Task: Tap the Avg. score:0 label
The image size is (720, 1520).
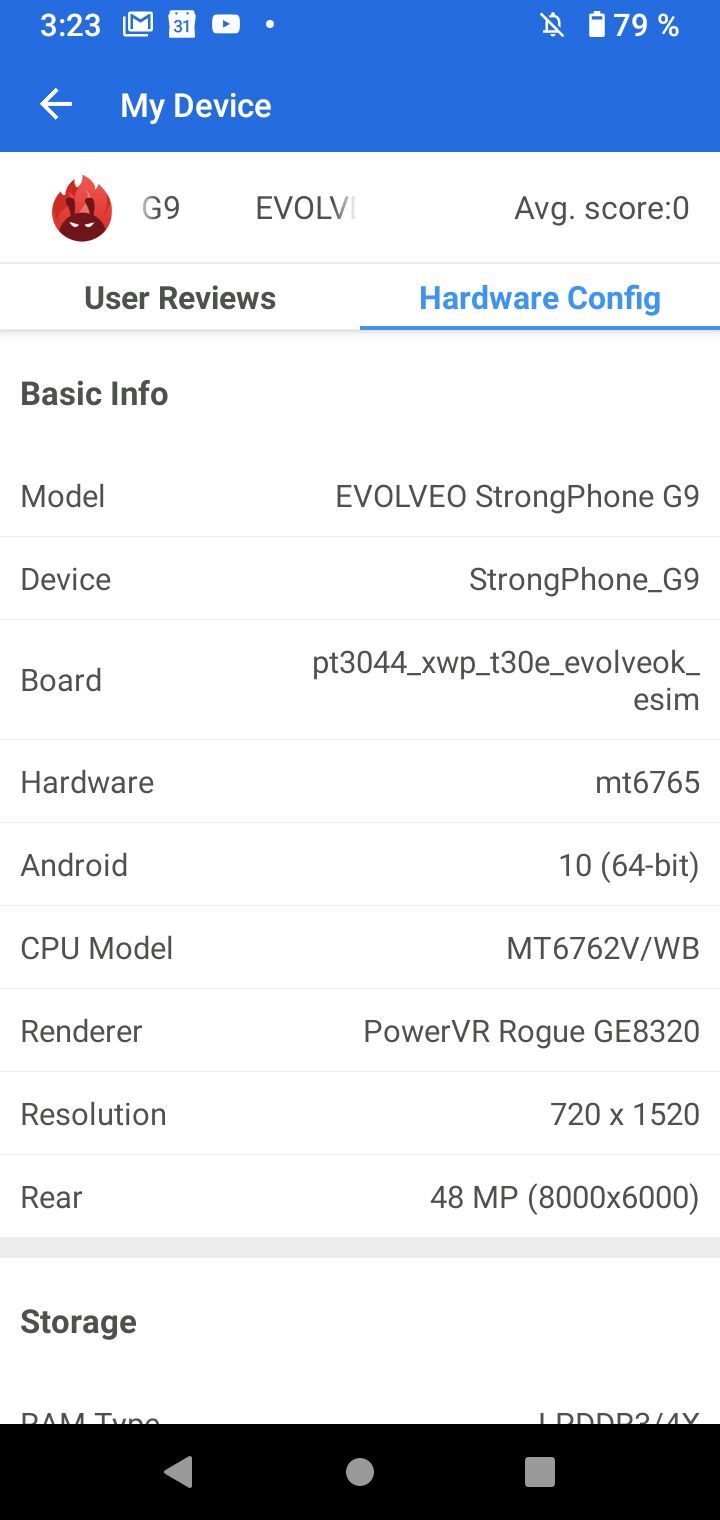Action: [601, 208]
